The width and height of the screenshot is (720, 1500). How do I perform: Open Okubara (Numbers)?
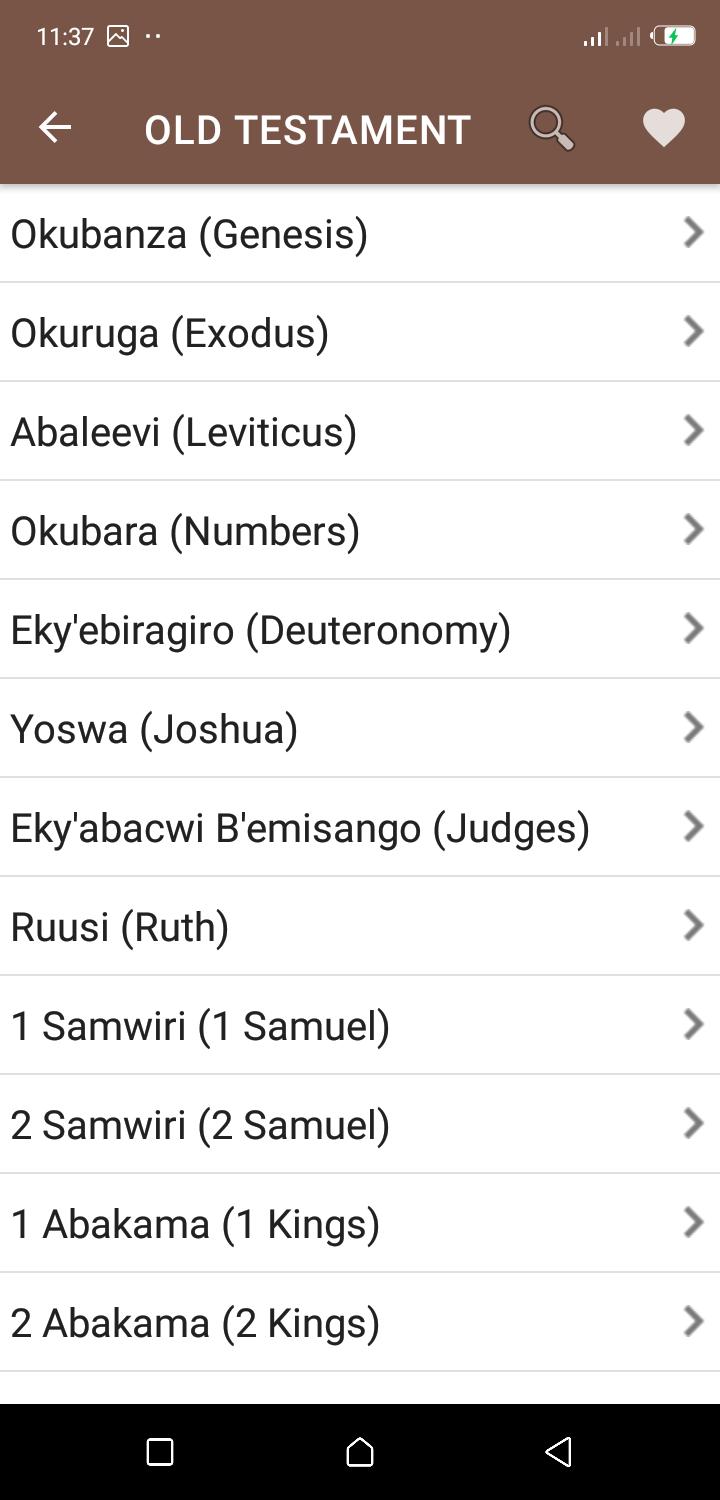click(360, 530)
